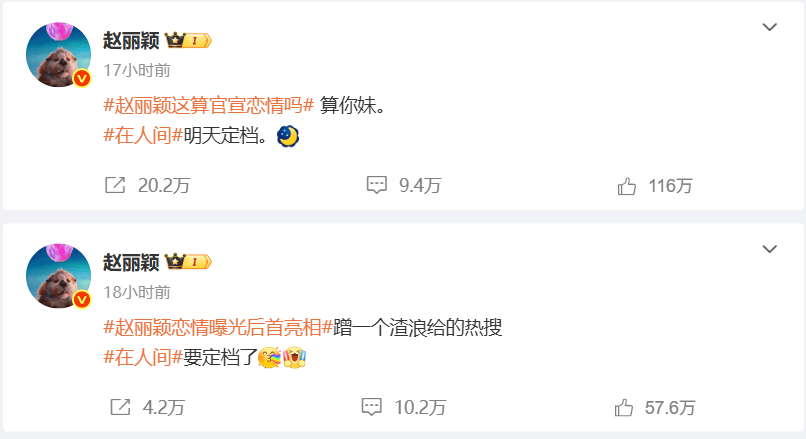Expand the chevron menu on the 17小时前 post
The width and height of the screenshot is (806, 439).
point(769,27)
